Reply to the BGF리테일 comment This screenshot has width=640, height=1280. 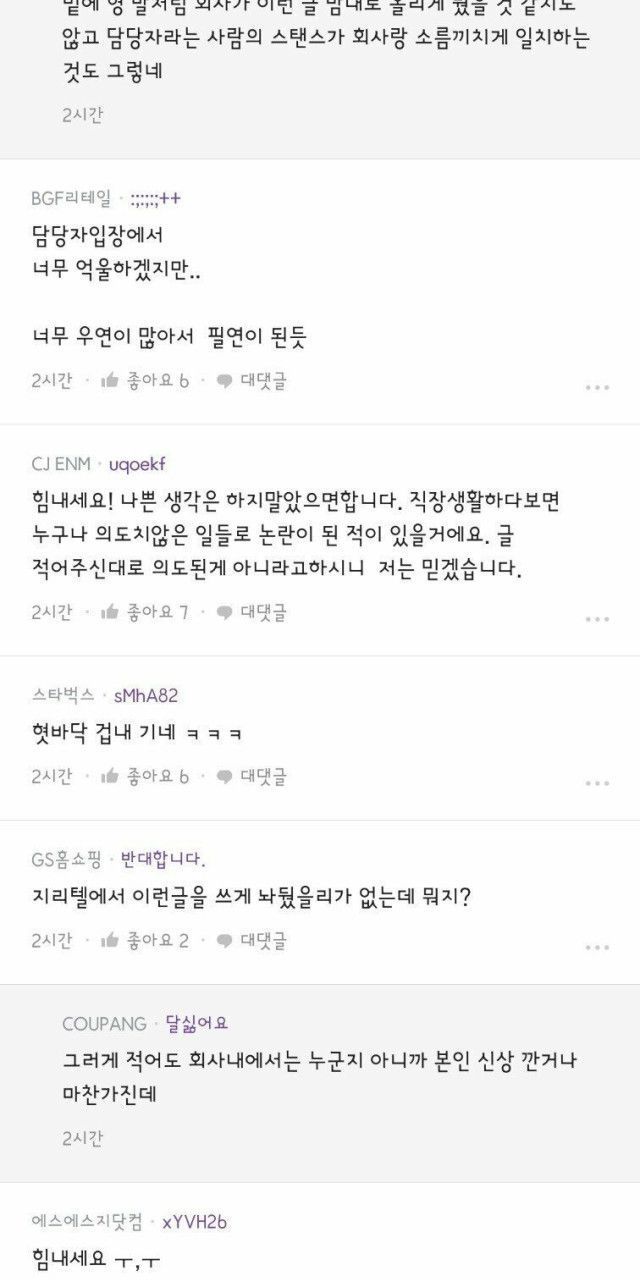pos(252,381)
